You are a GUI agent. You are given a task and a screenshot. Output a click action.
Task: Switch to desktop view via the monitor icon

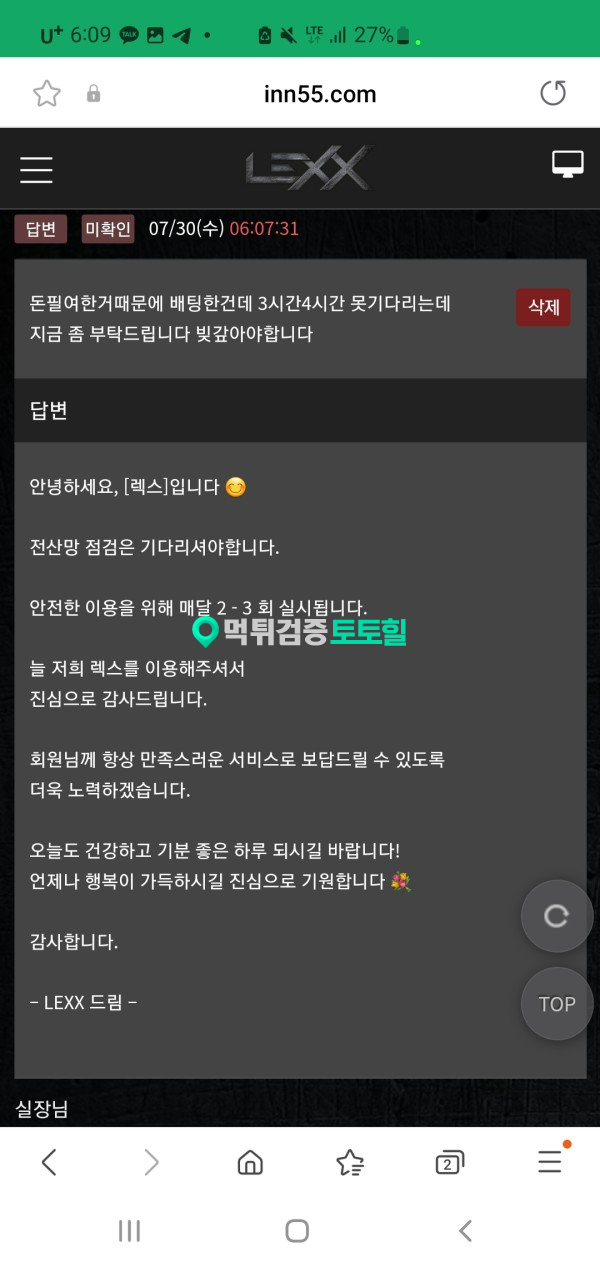567,165
